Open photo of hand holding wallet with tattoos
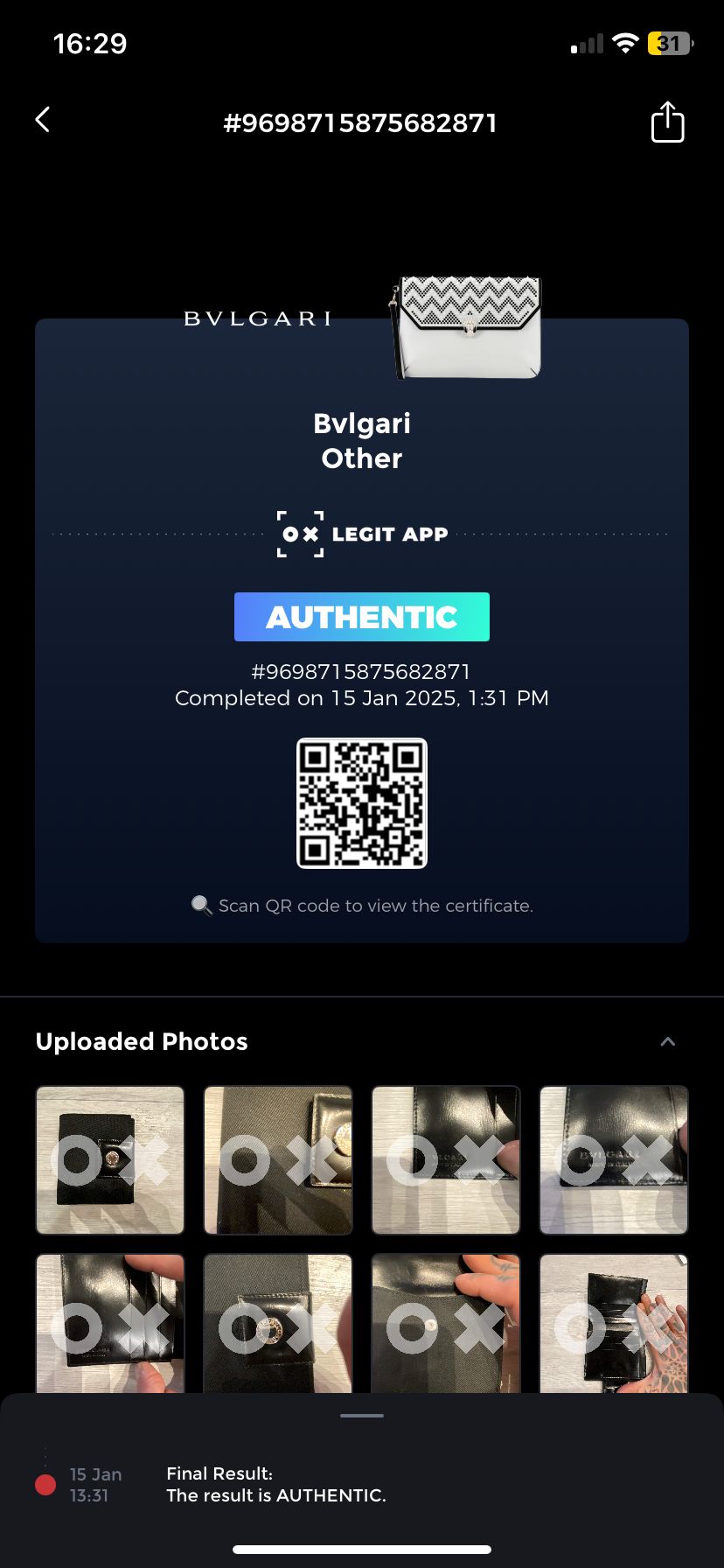Image resolution: width=724 pixels, height=1568 pixels. click(614, 1323)
